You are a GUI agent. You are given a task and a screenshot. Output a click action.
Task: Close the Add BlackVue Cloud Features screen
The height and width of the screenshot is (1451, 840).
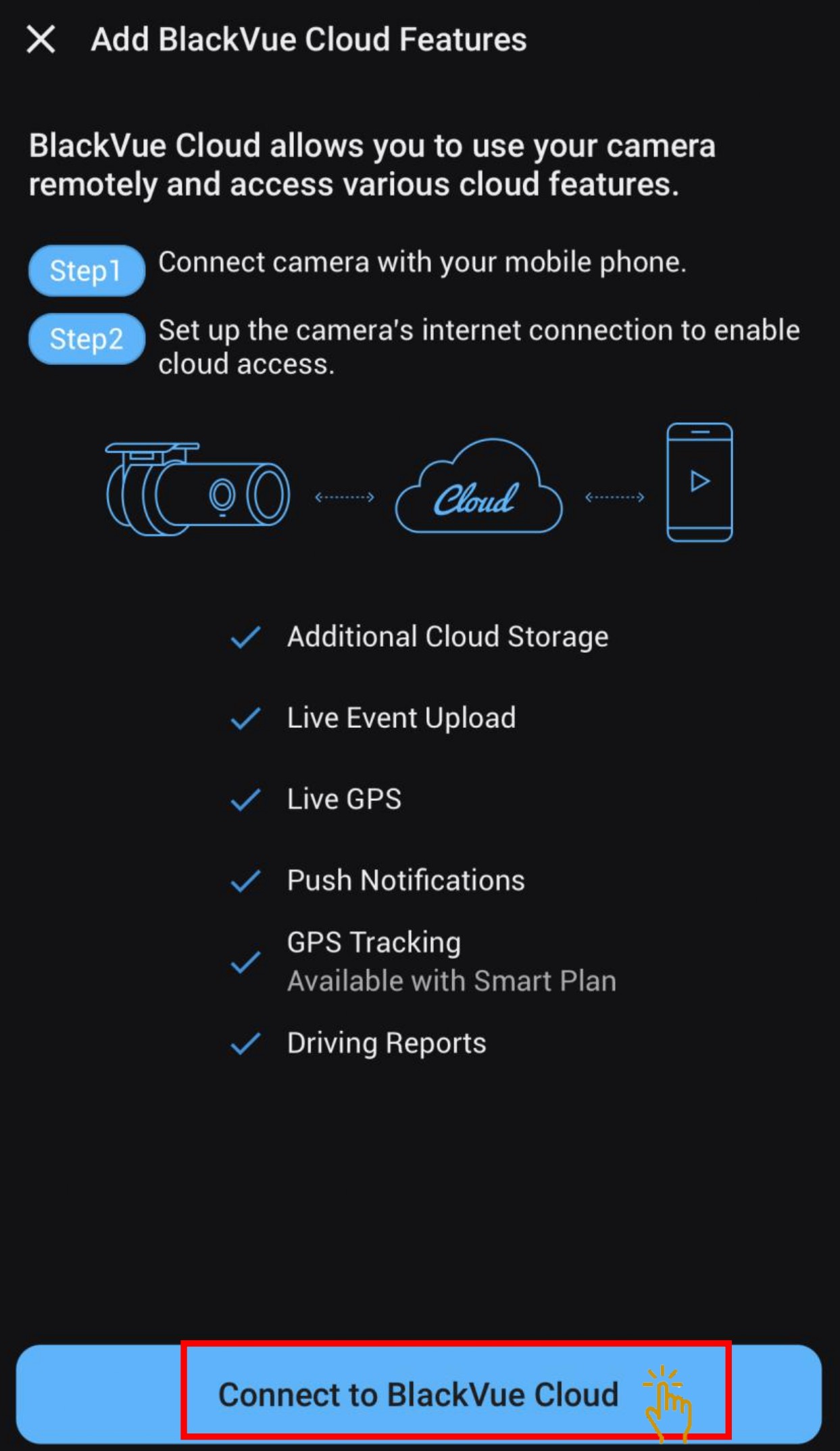tap(41, 39)
